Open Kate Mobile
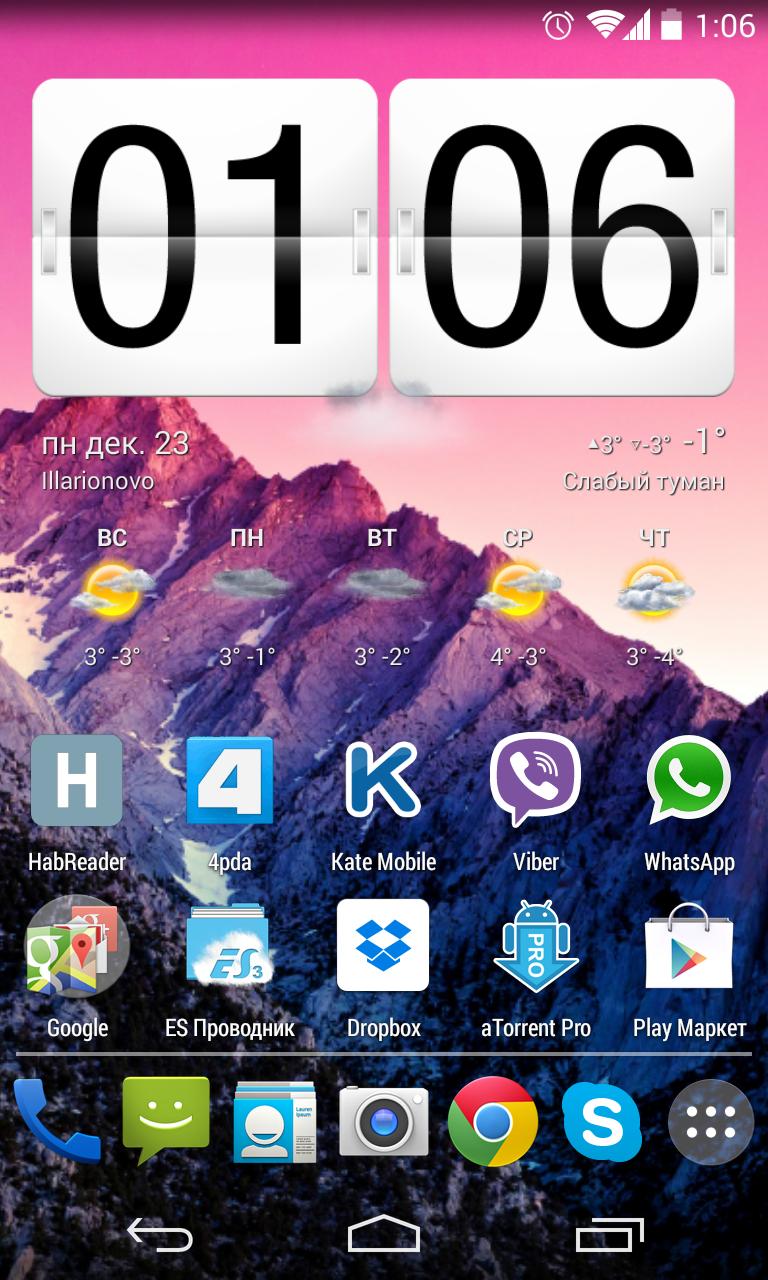 pyautogui.click(x=383, y=781)
